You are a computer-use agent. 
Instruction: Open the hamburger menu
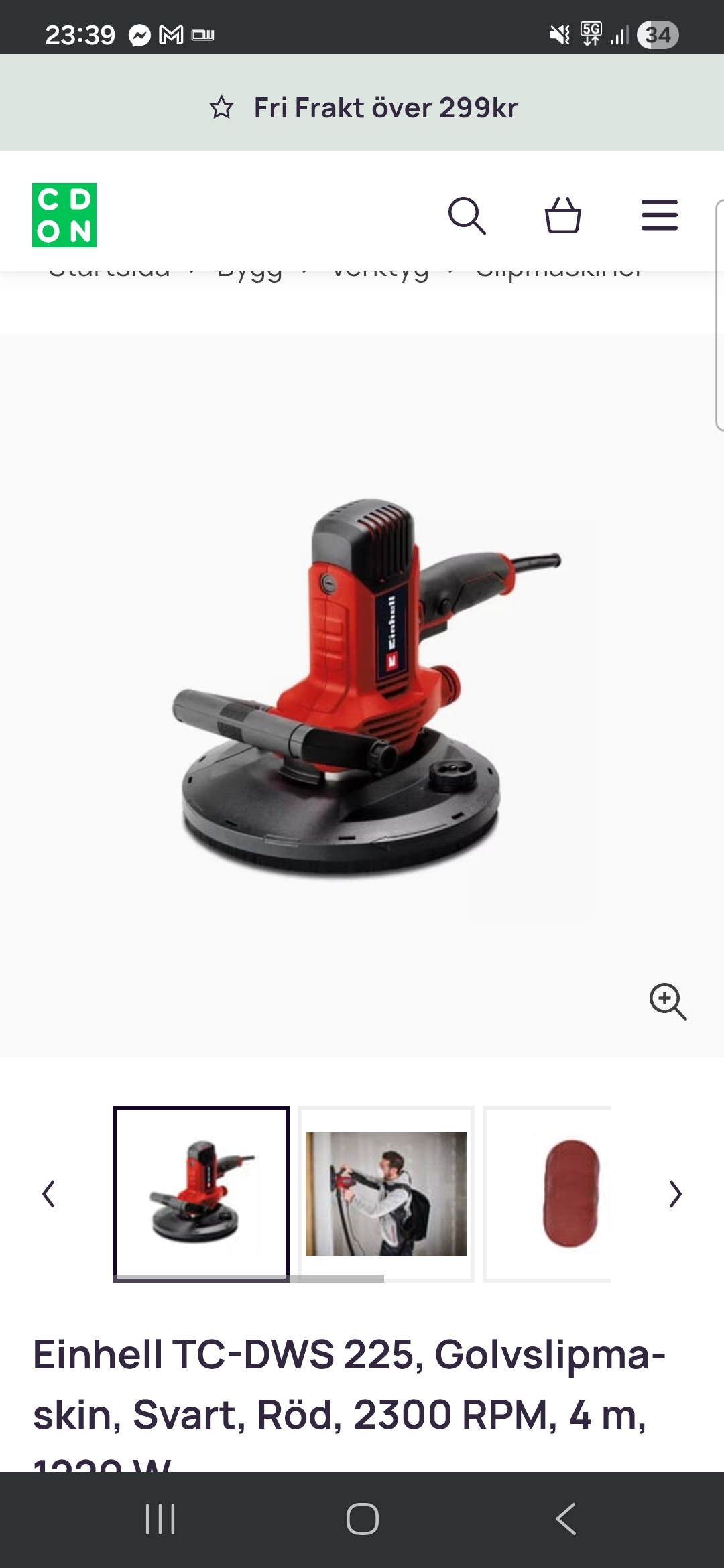tap(659, 216)
